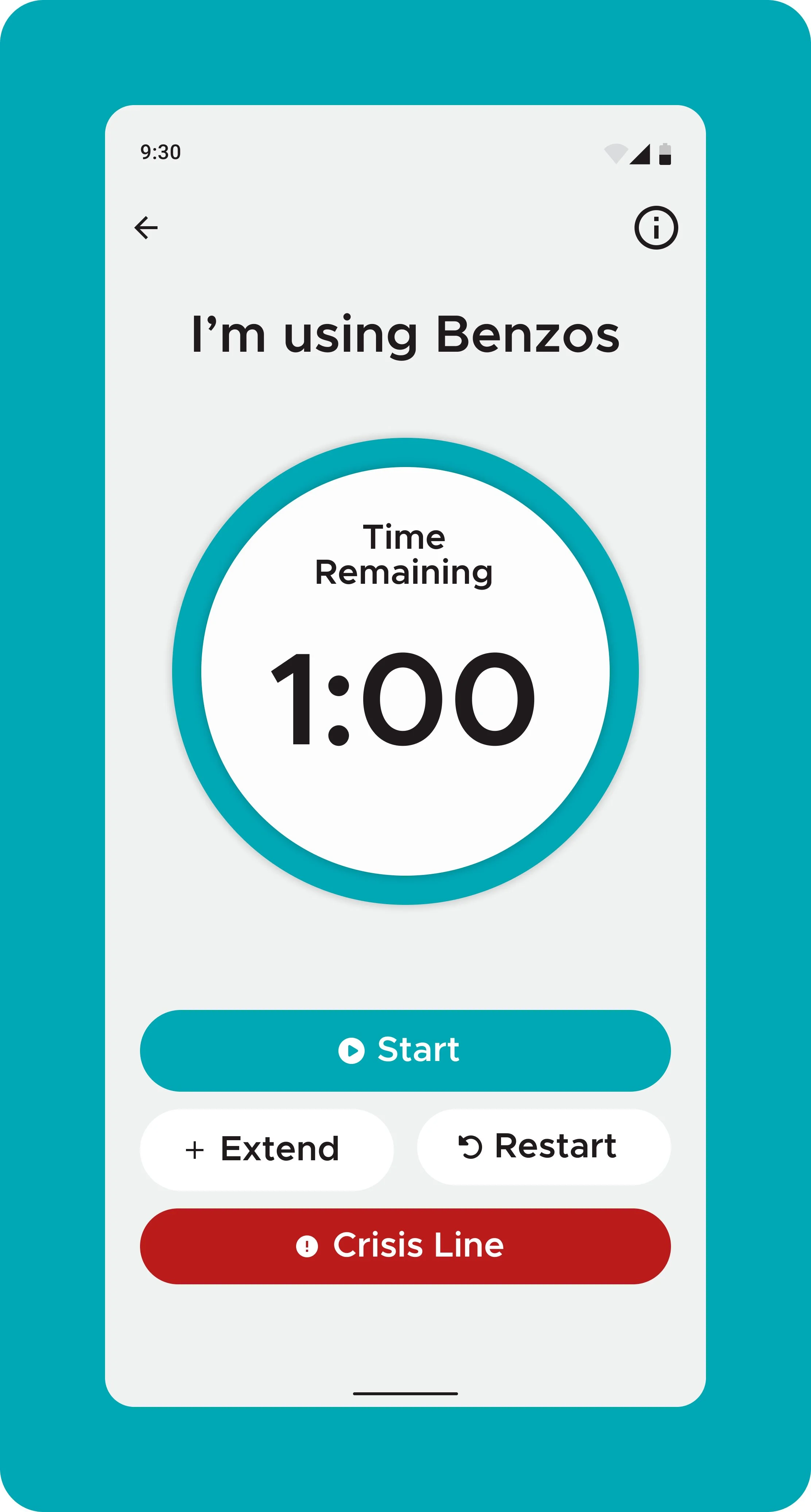Screen dimensions: 811x1512
Task: Open the info icon
Action: (x=656, y=228)
